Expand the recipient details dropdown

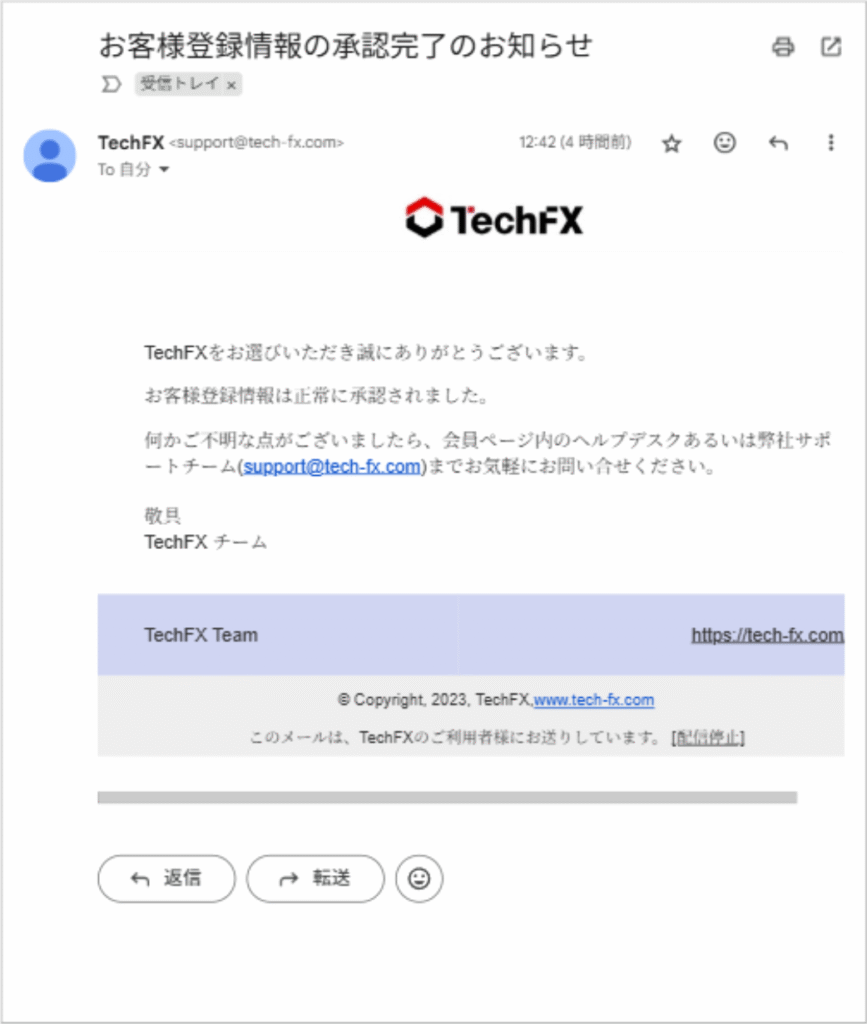click(164, 170)
